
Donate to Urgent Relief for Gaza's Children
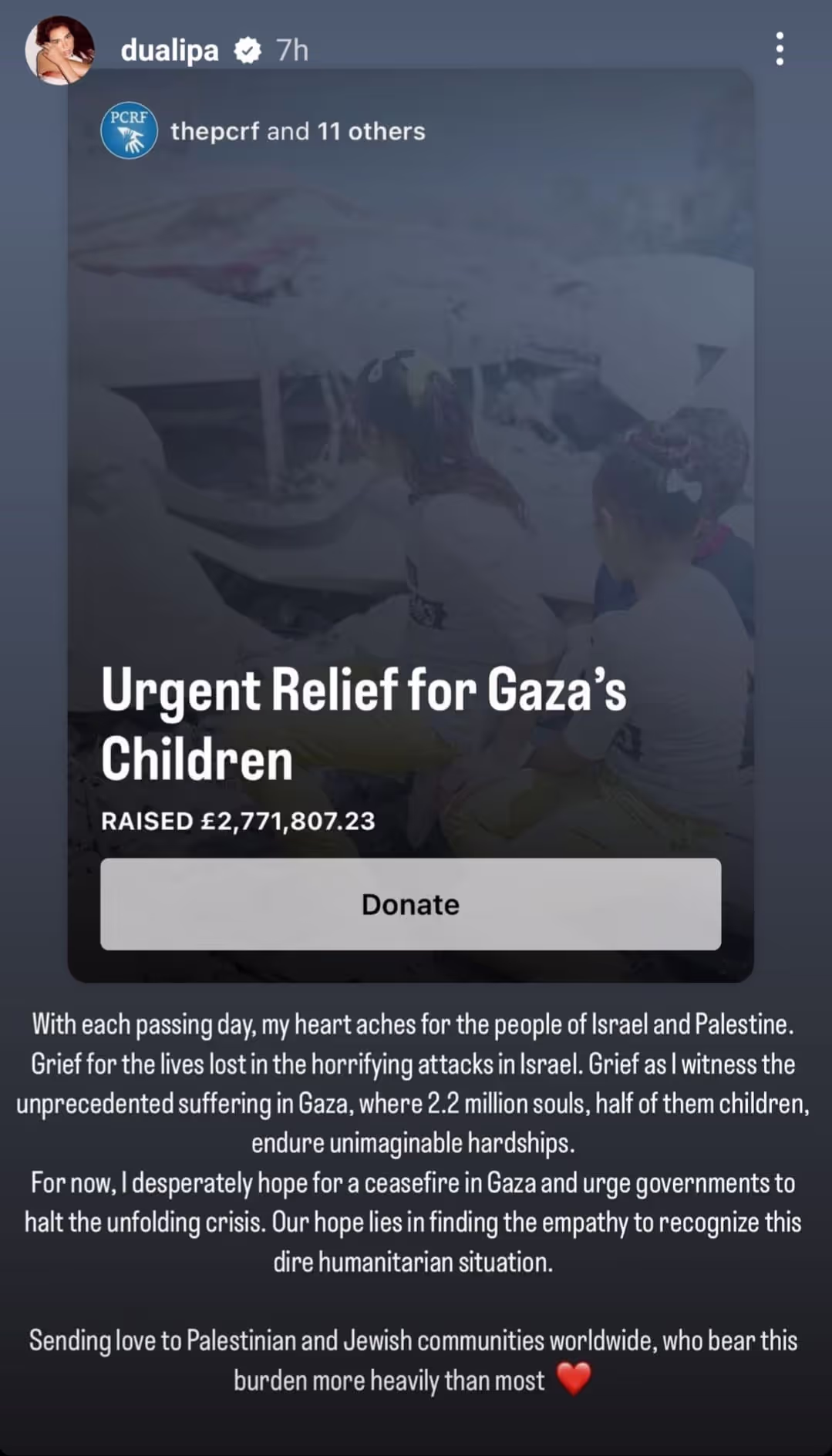410,903
